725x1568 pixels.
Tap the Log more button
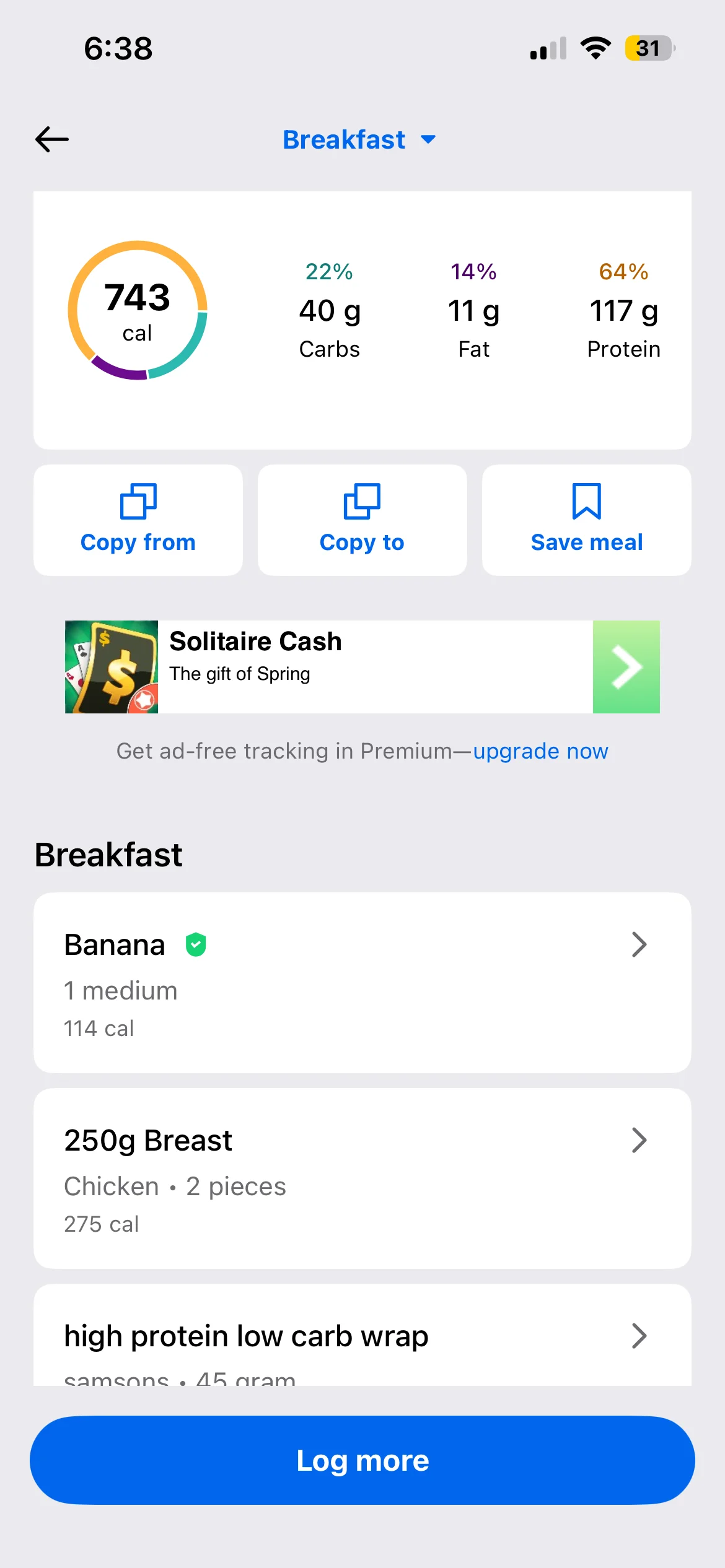click(x=362, y=1460)
